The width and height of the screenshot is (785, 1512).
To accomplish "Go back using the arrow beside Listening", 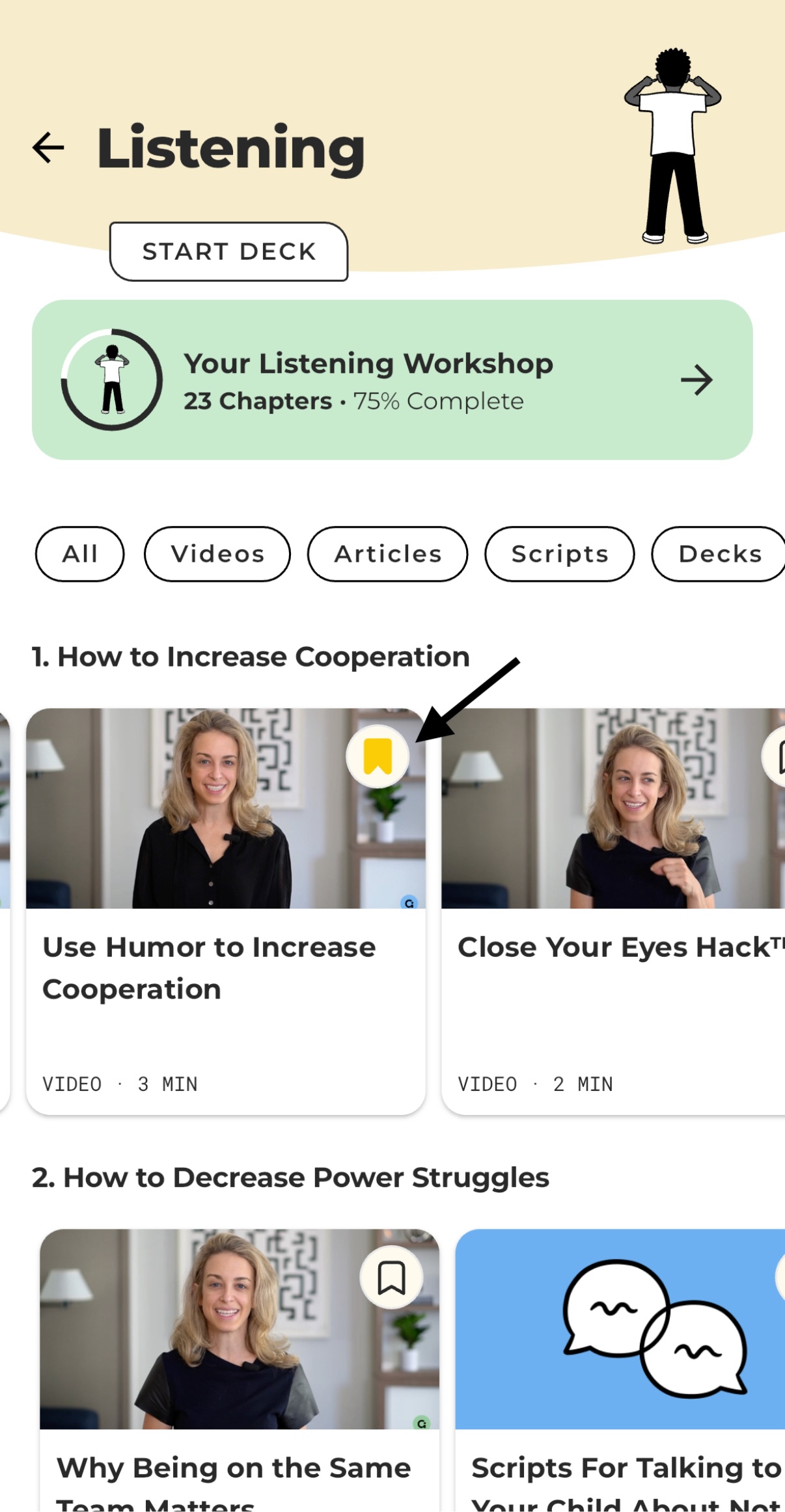I will [x=49, y=148].
